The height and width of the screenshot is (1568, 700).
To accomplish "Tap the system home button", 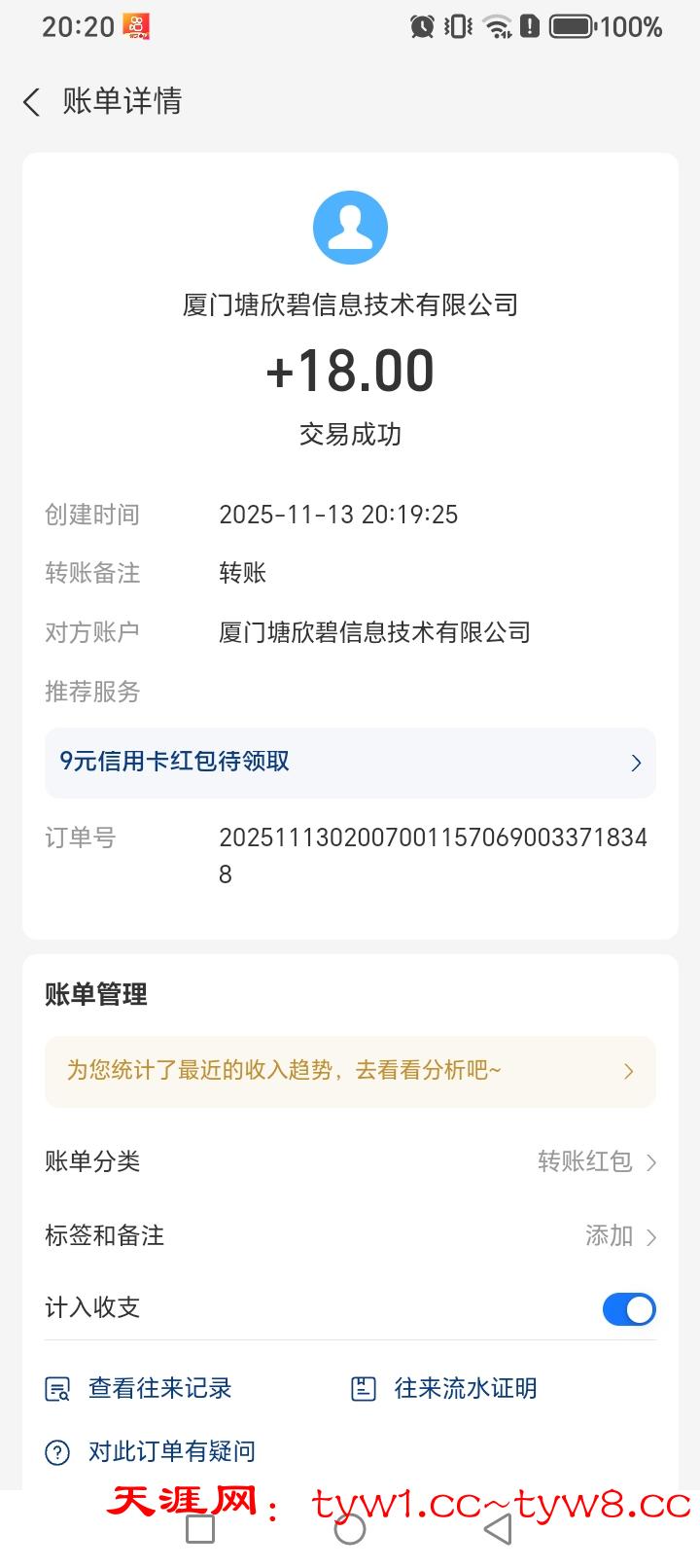I will coord(350,1530).
